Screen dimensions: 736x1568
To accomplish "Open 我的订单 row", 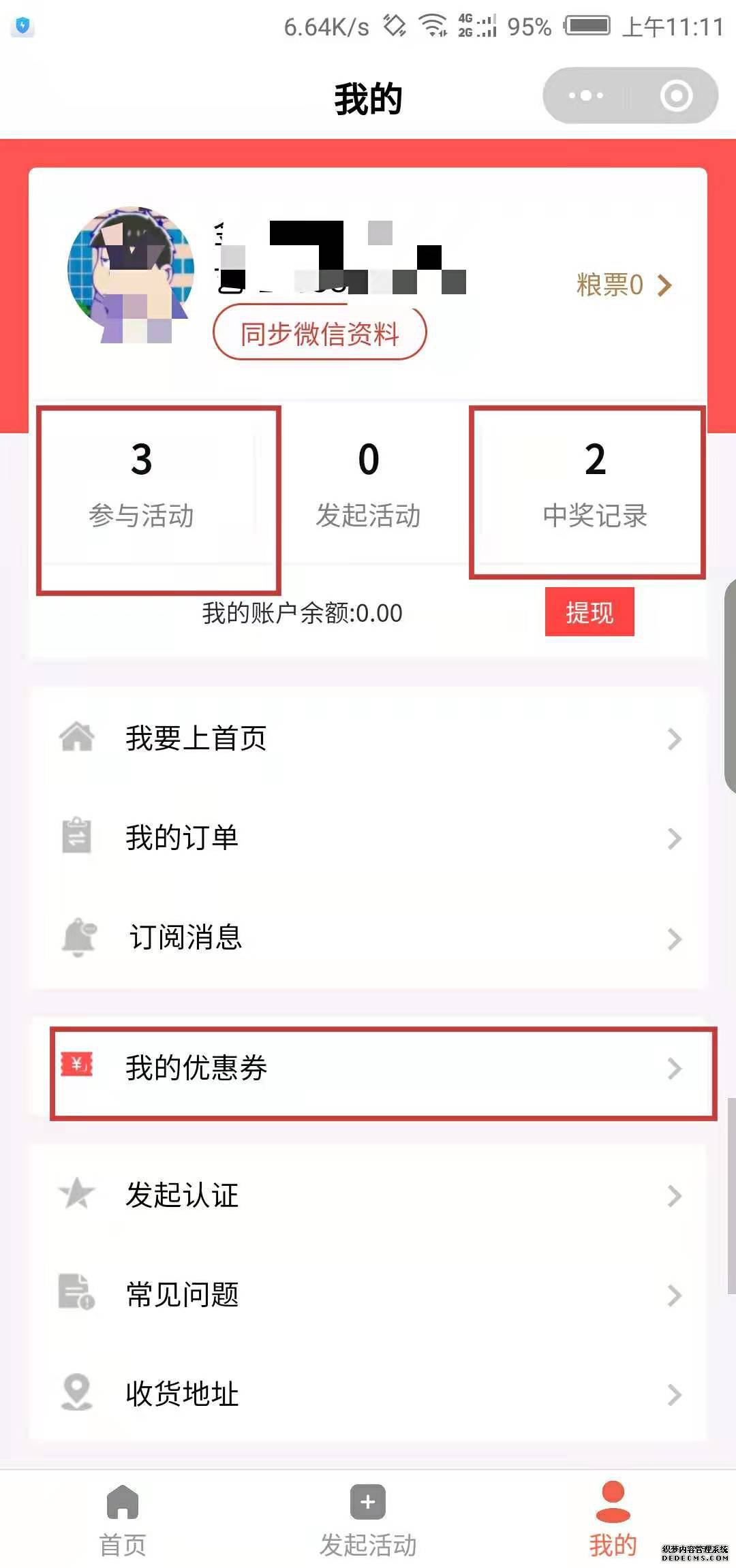I will pyautogui.click(x=368, y=838).
